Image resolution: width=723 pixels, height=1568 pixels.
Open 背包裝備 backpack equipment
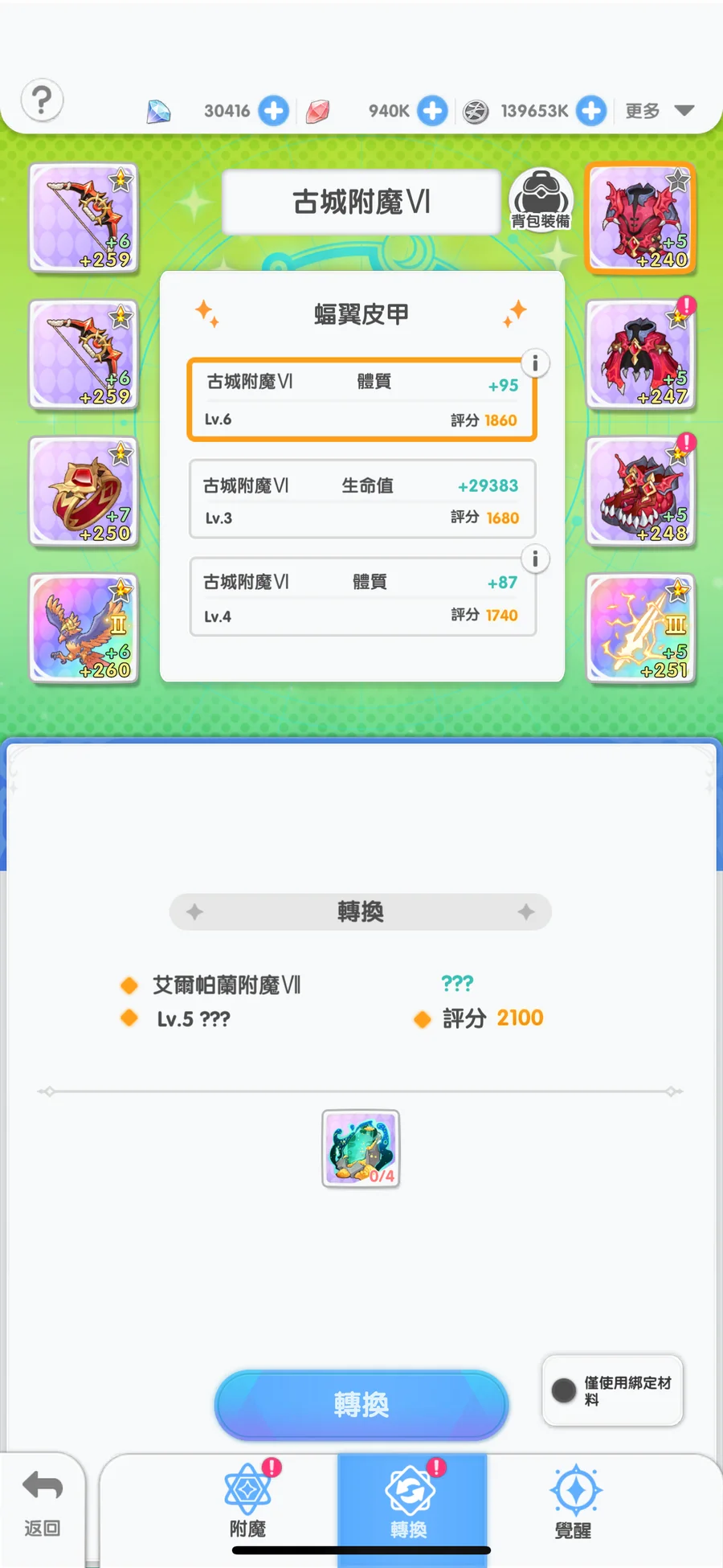point(541,200)
